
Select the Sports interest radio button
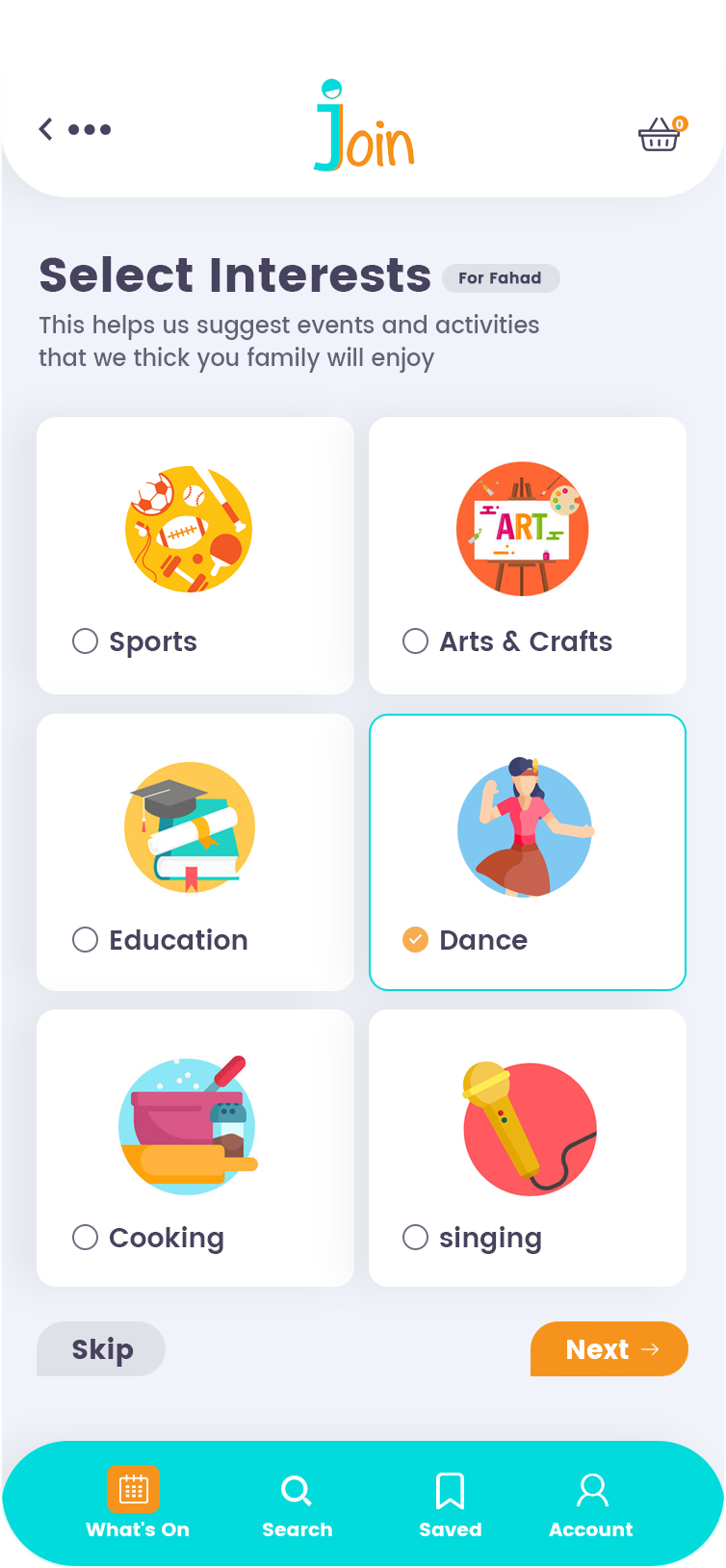pos(85,640)
